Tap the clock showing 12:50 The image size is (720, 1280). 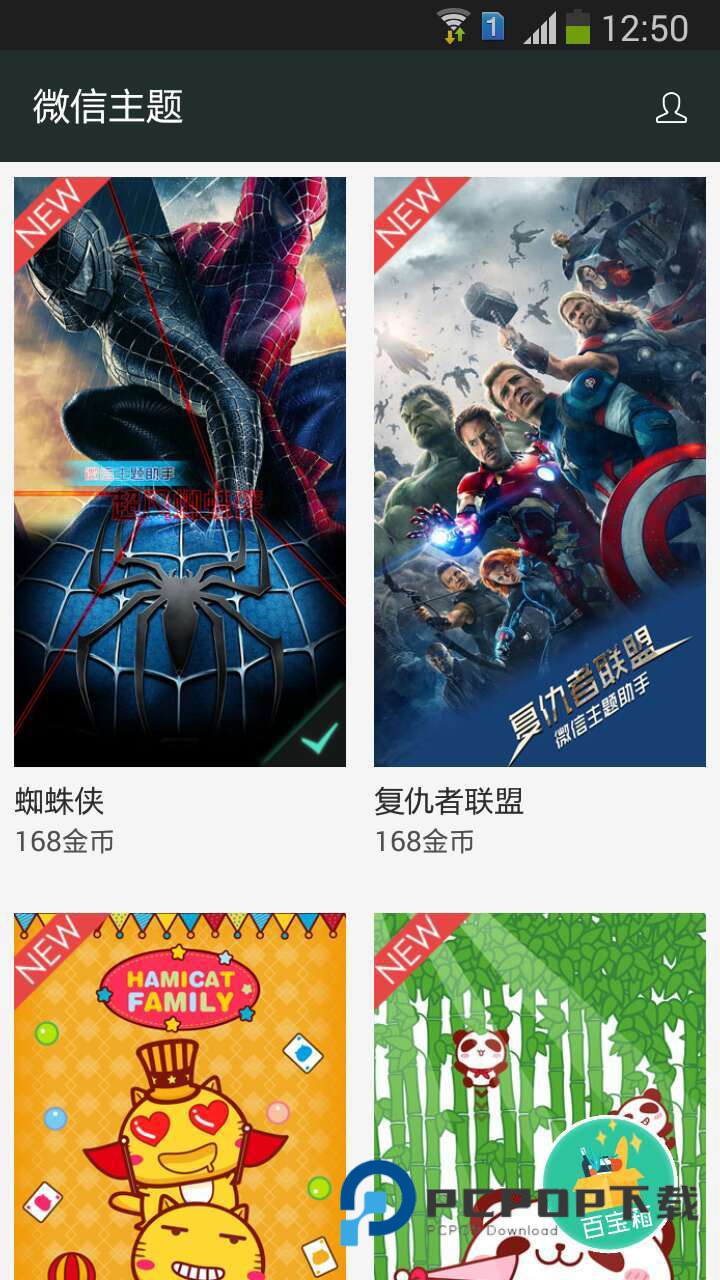(647, 26)
